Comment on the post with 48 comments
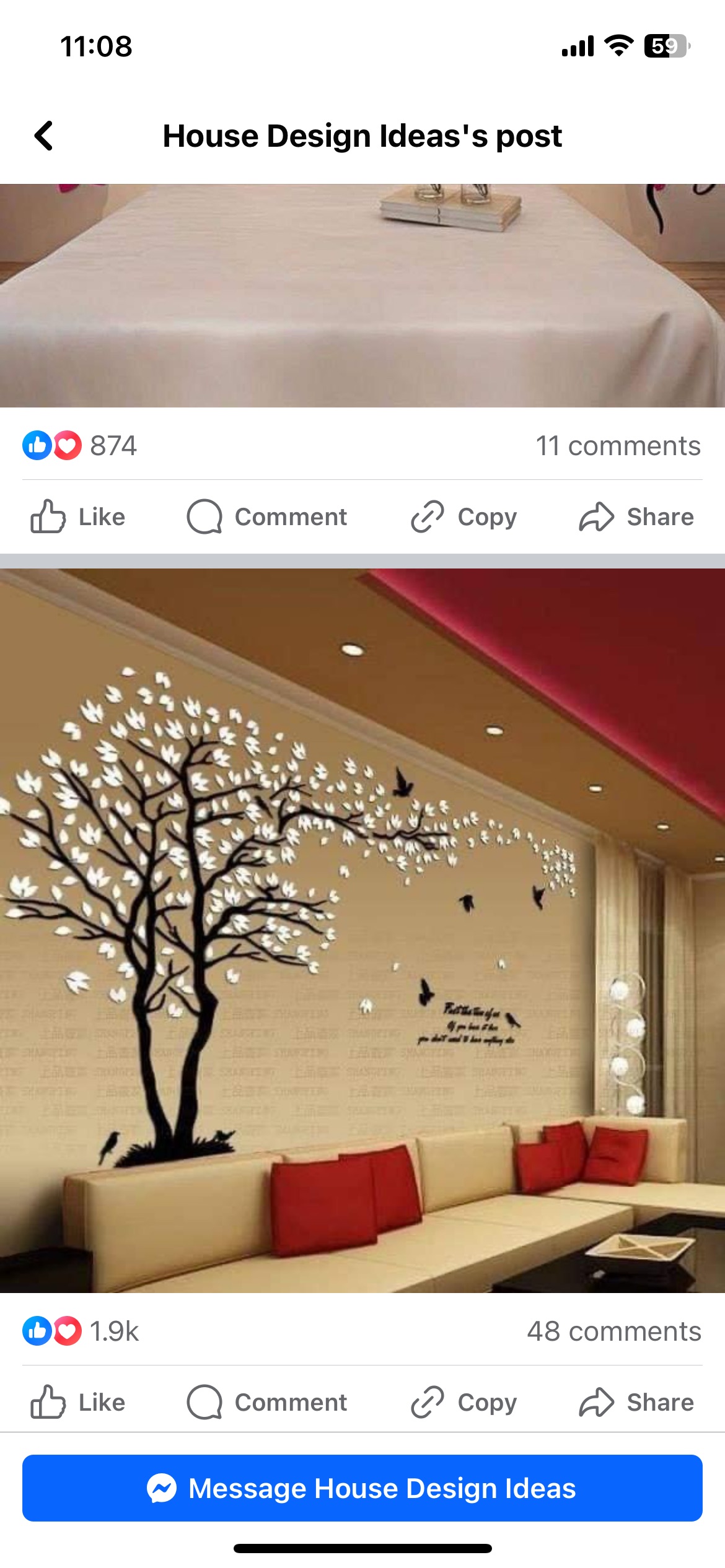Viewport: 725px width, 1568px height. 267,1403
